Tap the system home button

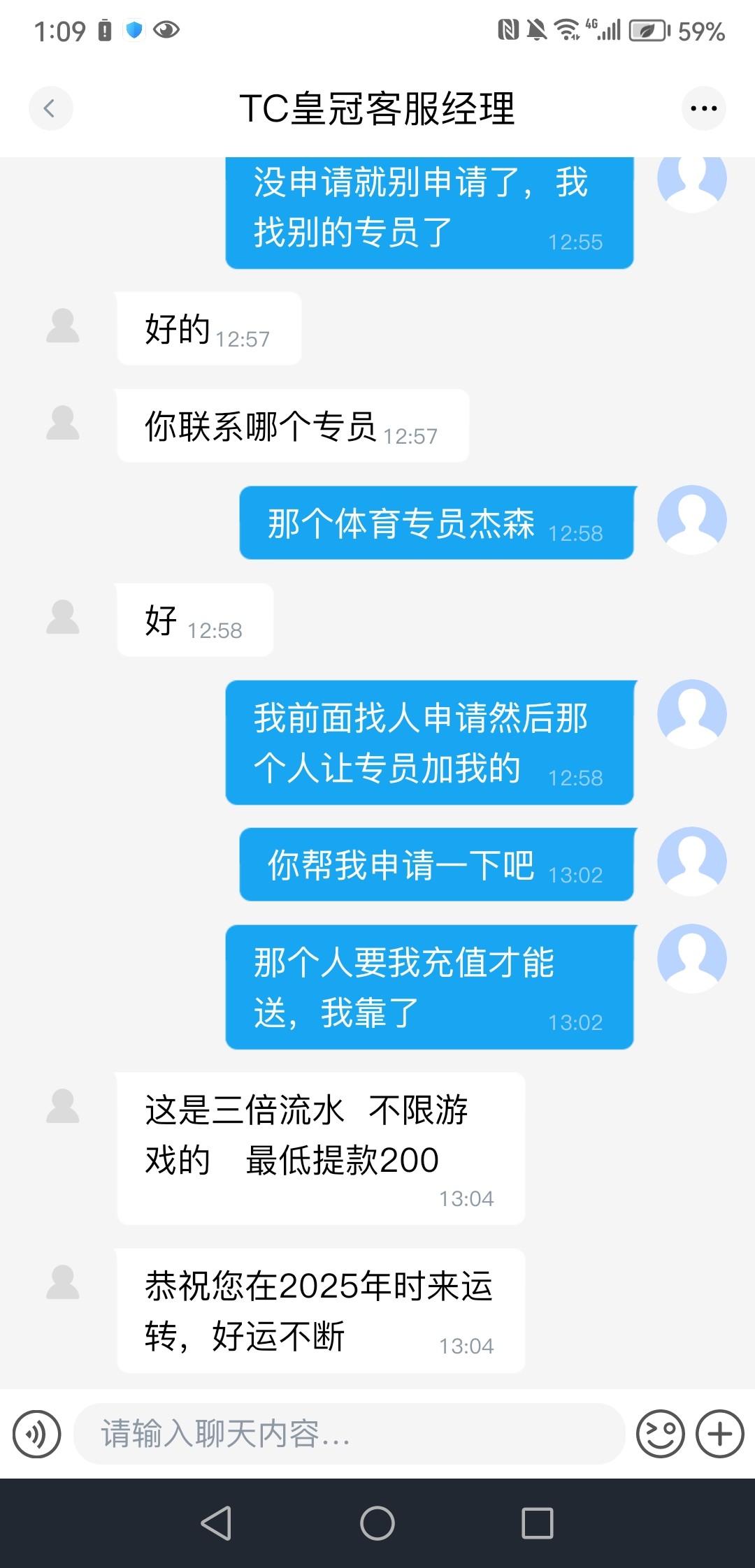tap(377, 1523)
